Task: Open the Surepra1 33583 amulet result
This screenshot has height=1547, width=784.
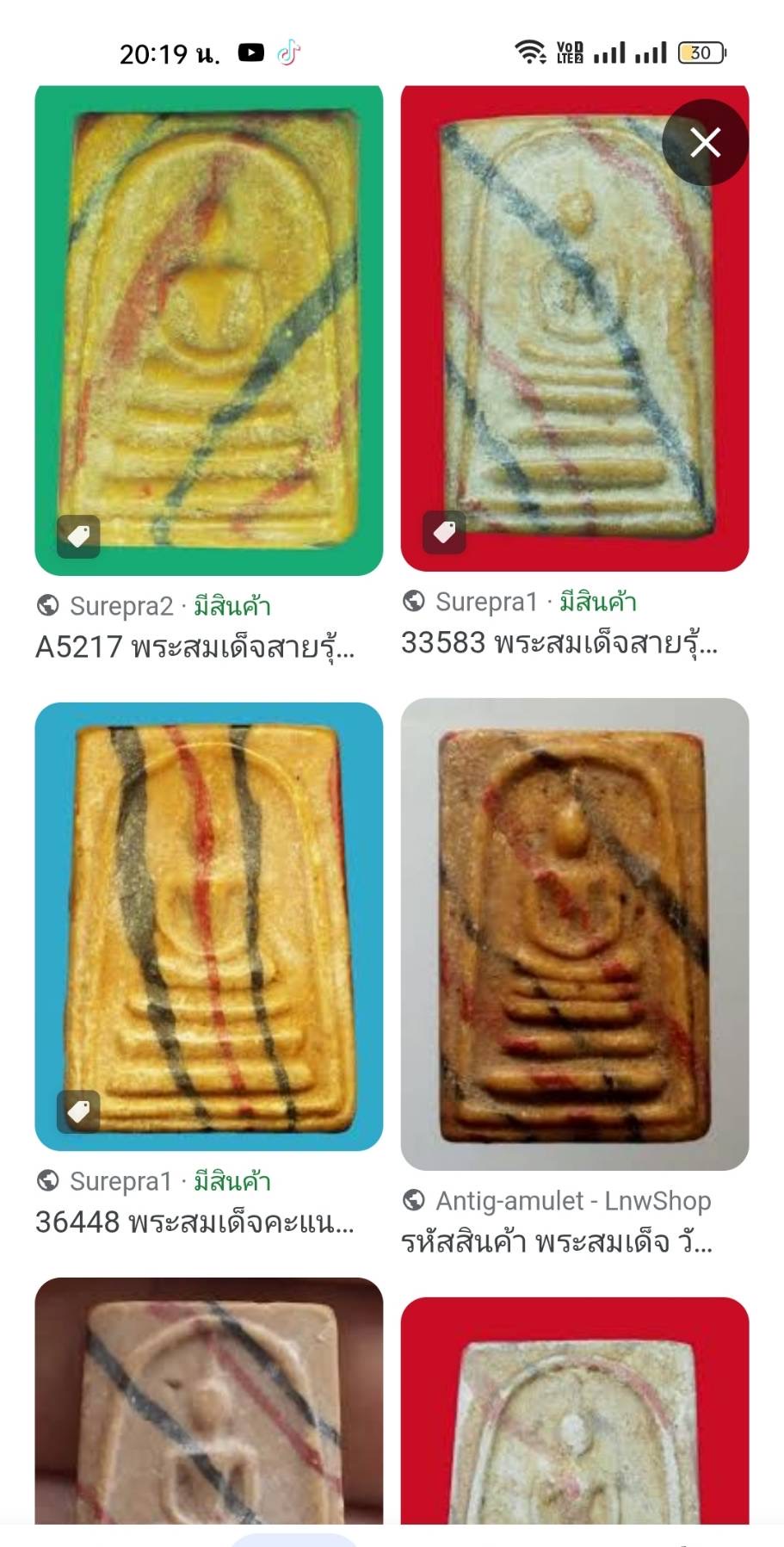Action: pos(575,328)
